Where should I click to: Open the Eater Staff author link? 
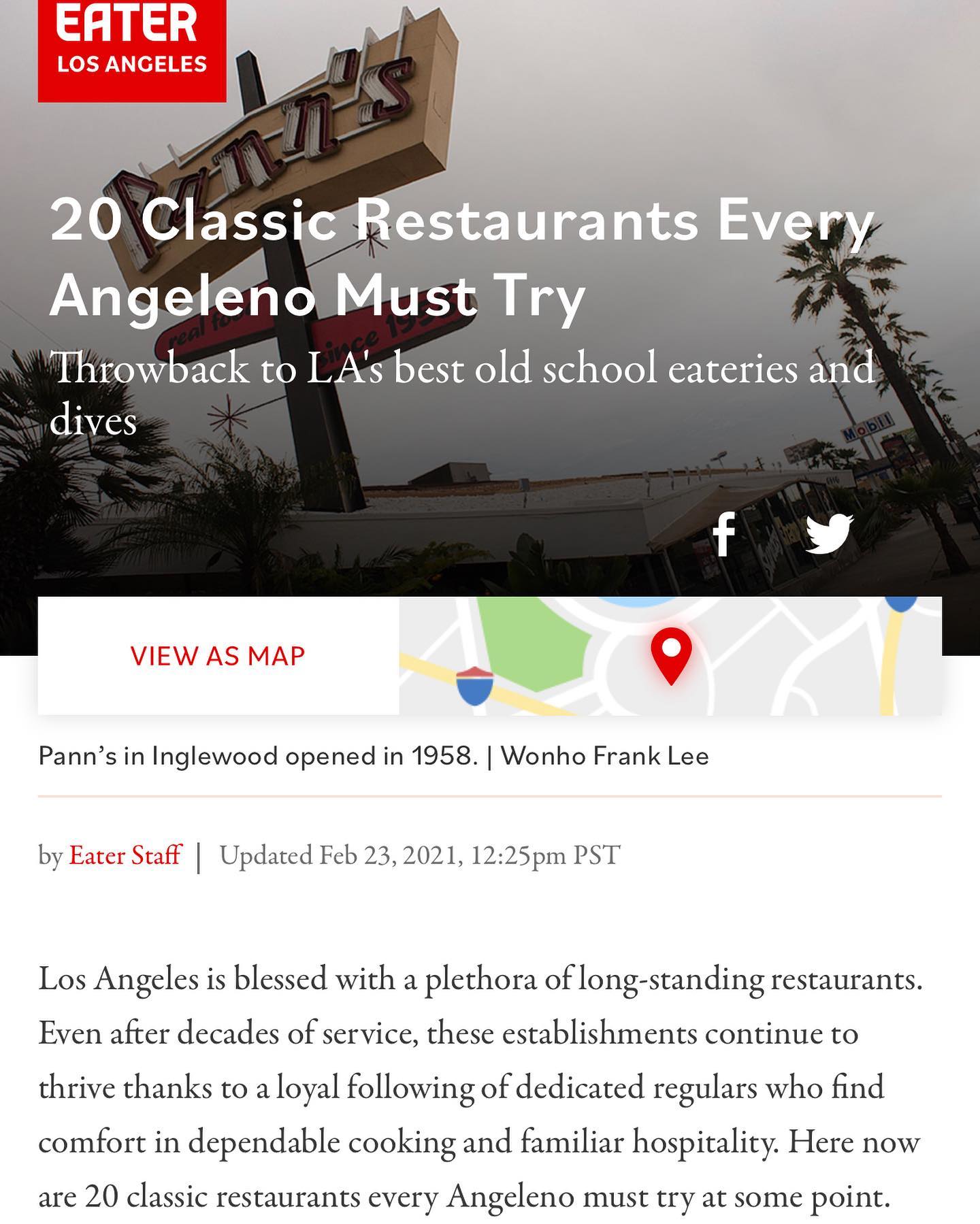click(x=125, y=855)
